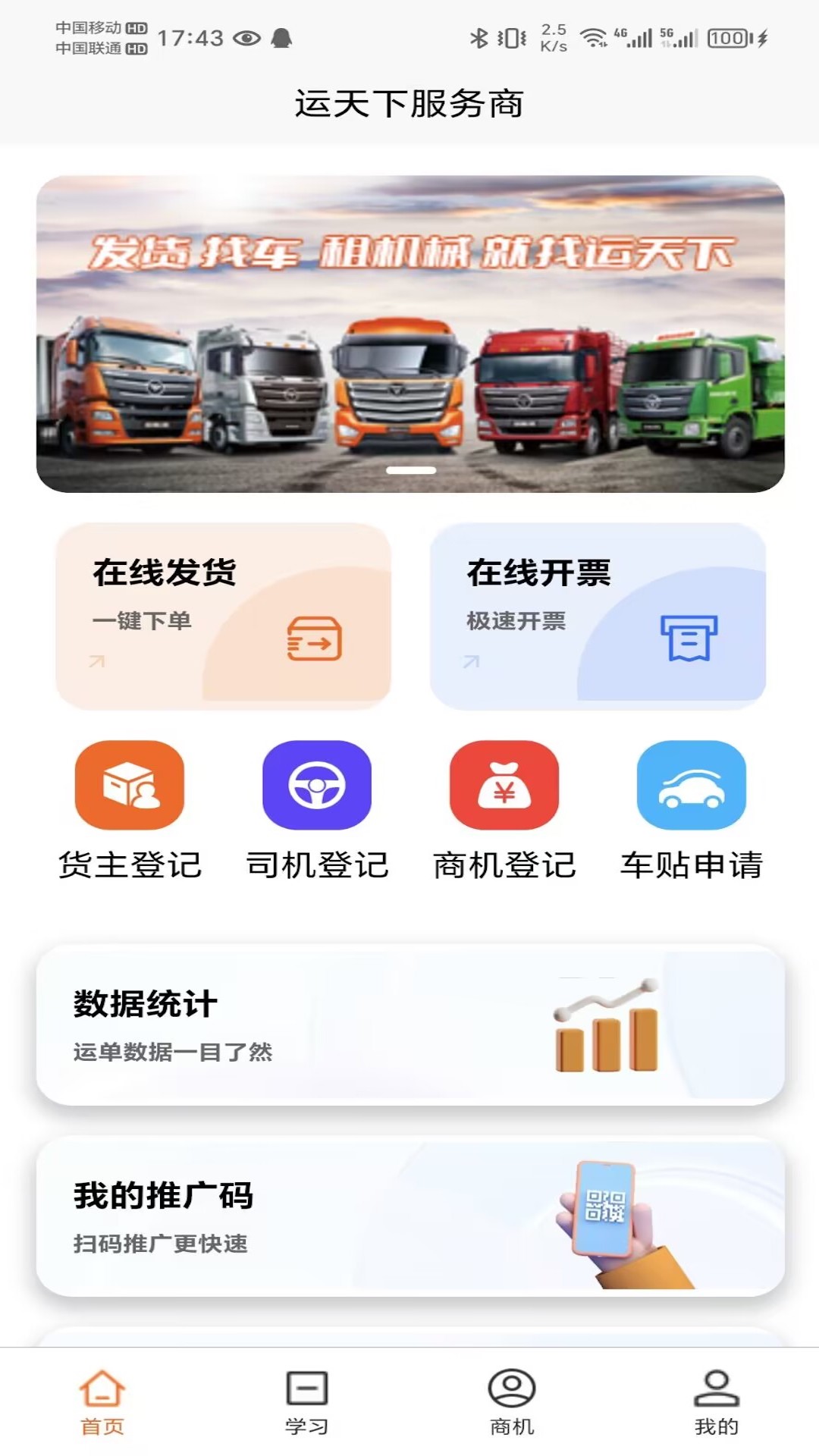
Task: Tap the 货主登记 icon
Action: point(130,786)
